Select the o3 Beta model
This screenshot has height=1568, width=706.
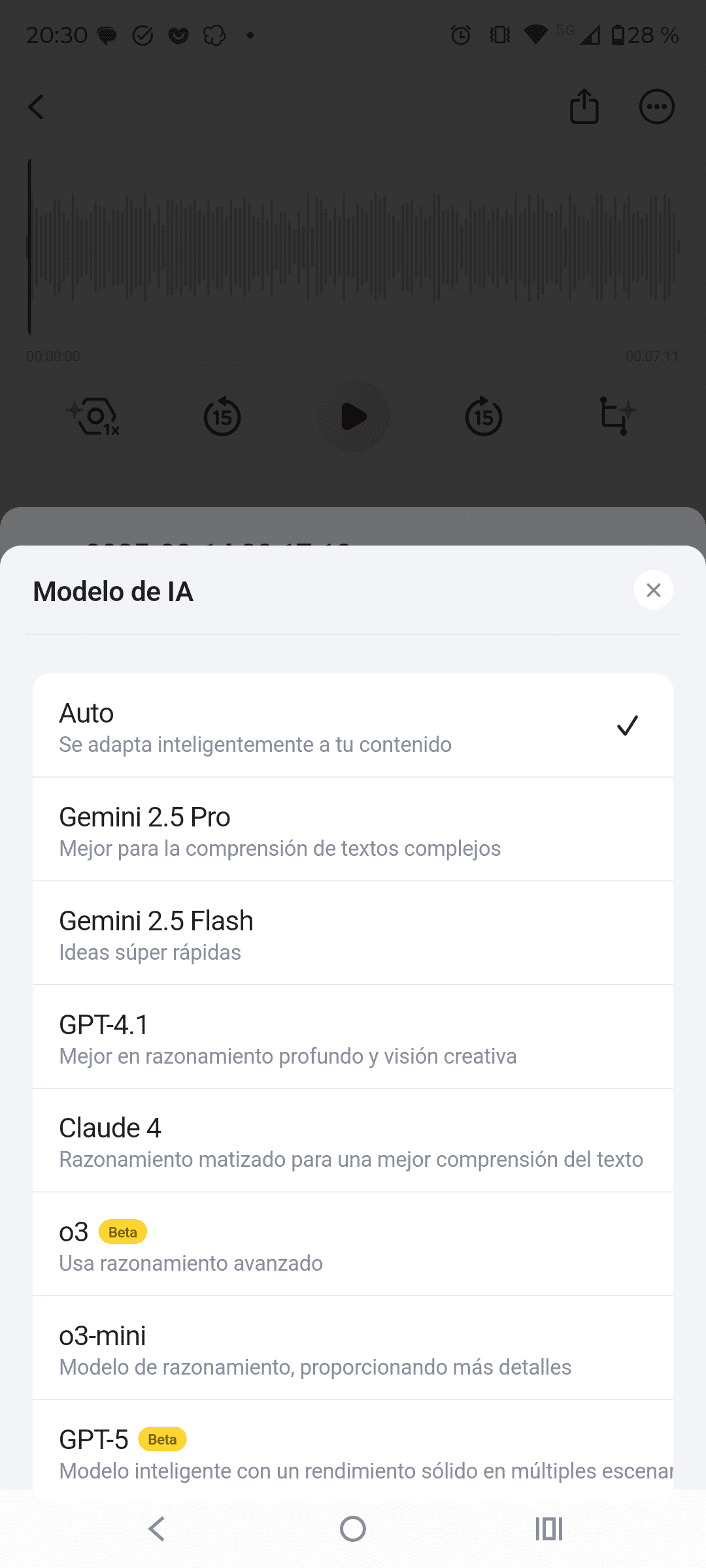click(x=353, y=1245)
